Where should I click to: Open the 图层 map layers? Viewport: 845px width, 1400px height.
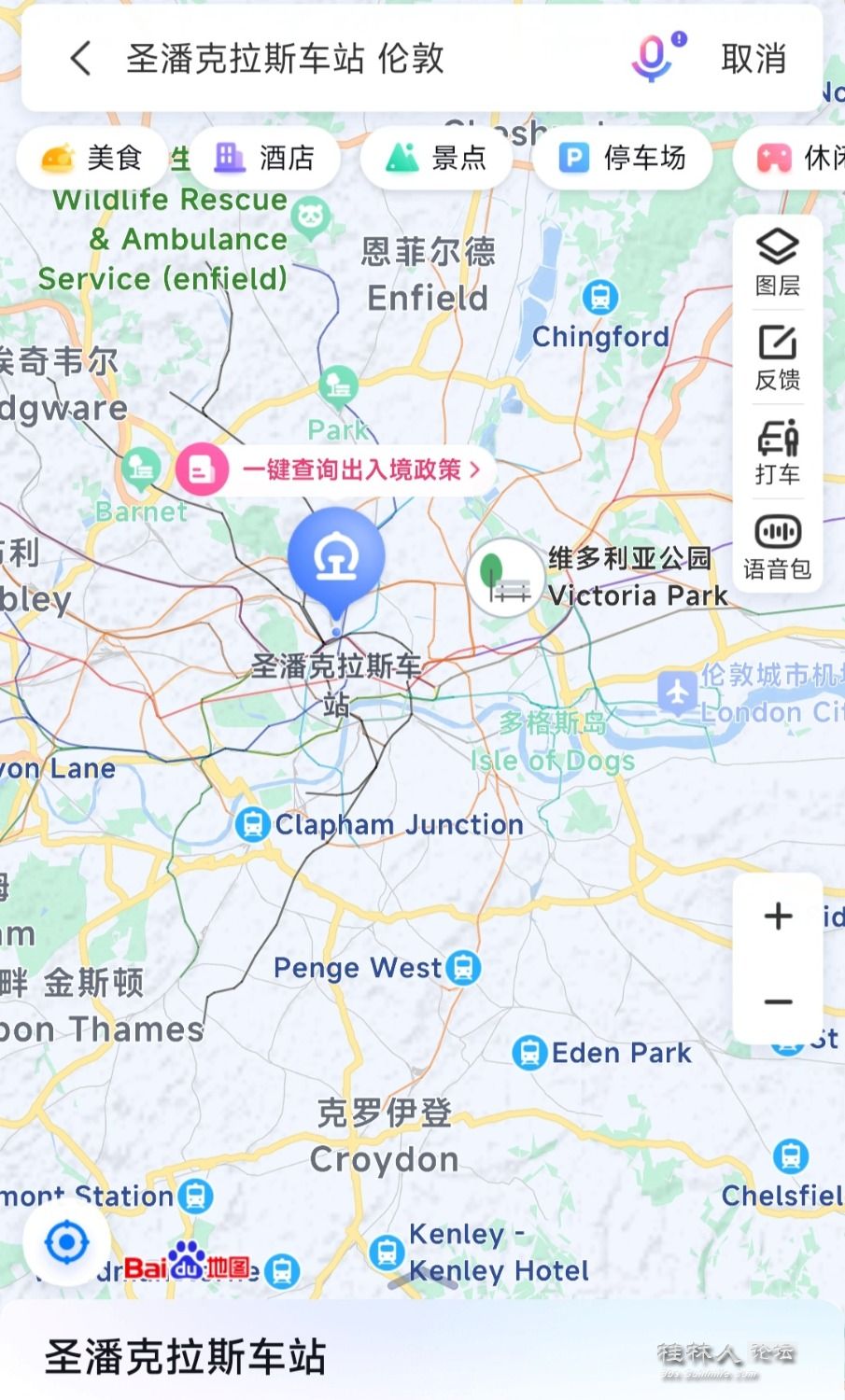click(x=777, y=260)
